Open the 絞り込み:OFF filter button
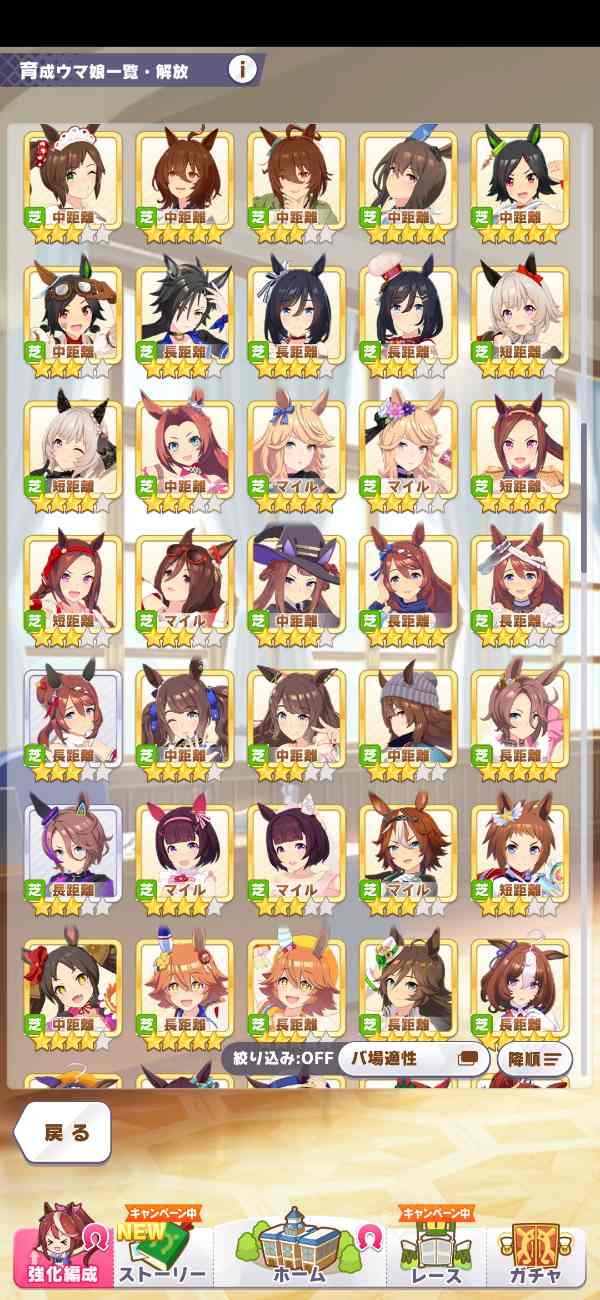Screen dimensions: 600x1300 point(278,1058)
